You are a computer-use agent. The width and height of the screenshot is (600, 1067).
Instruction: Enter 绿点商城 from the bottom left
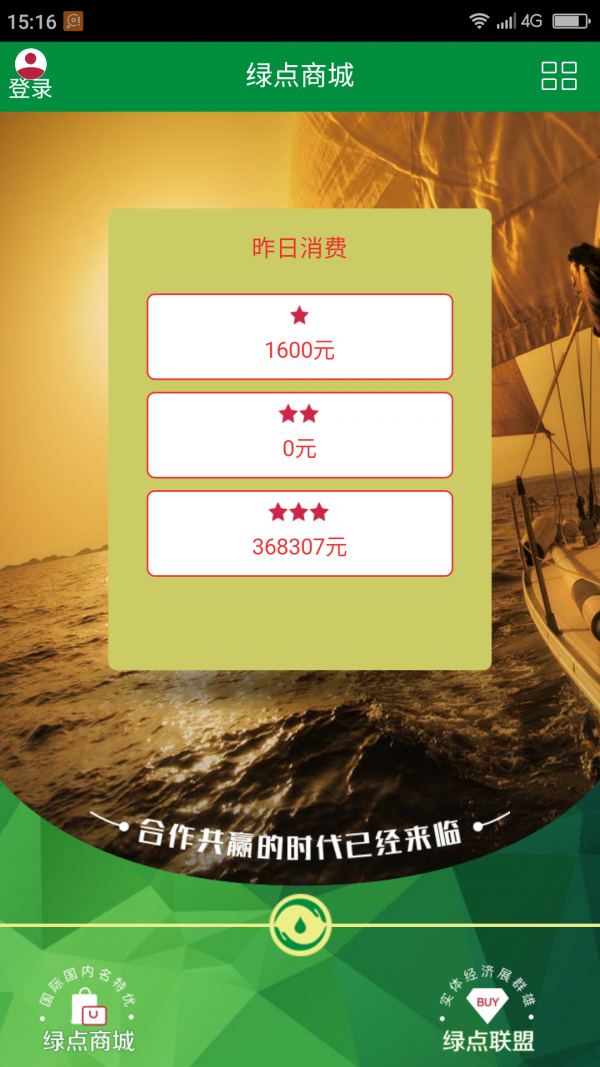88,1013
